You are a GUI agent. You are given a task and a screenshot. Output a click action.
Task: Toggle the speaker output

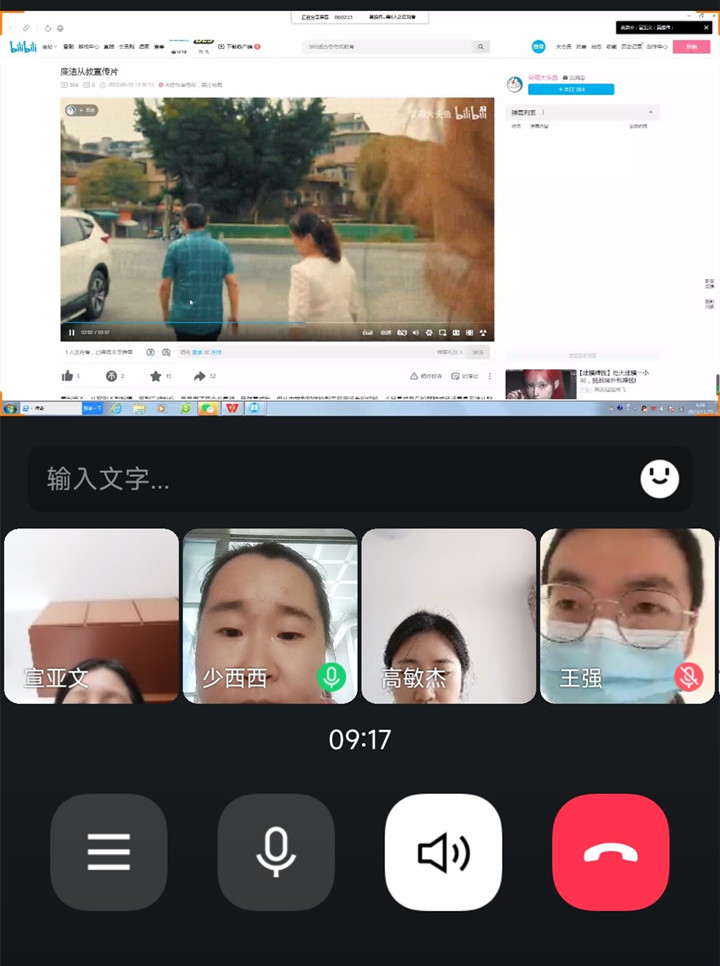click(x=443, y=852)
